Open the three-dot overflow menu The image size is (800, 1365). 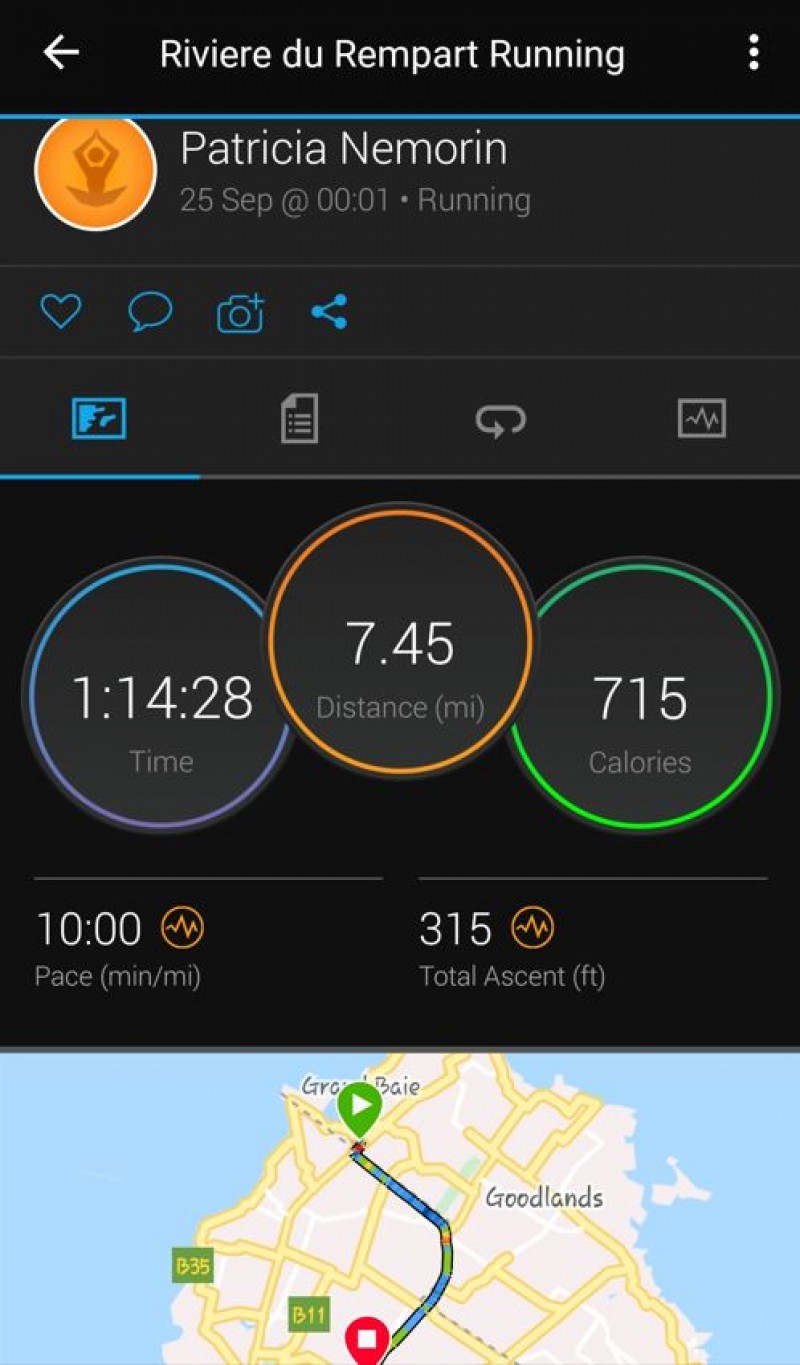click(x=753, y=53)
